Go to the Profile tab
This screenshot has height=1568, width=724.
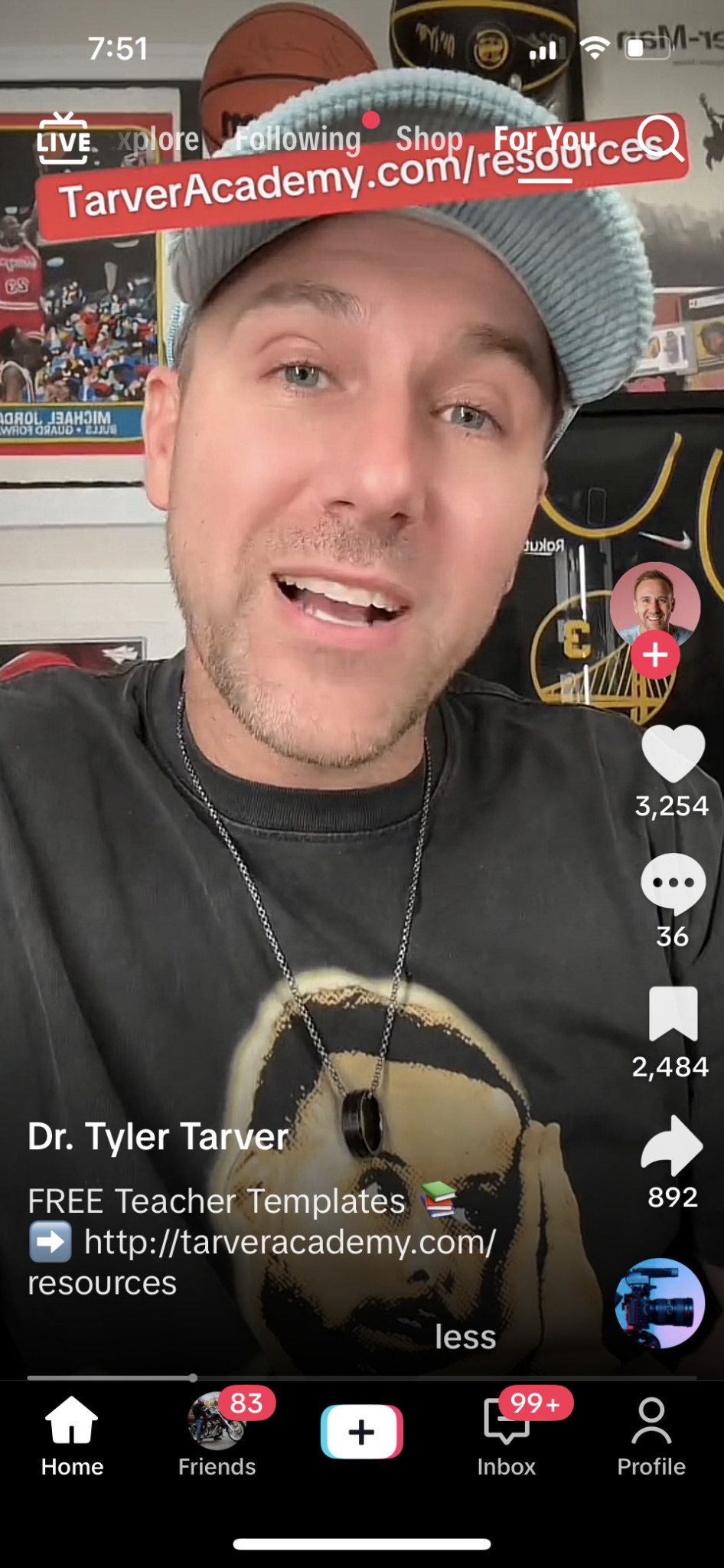[651, 1436]
